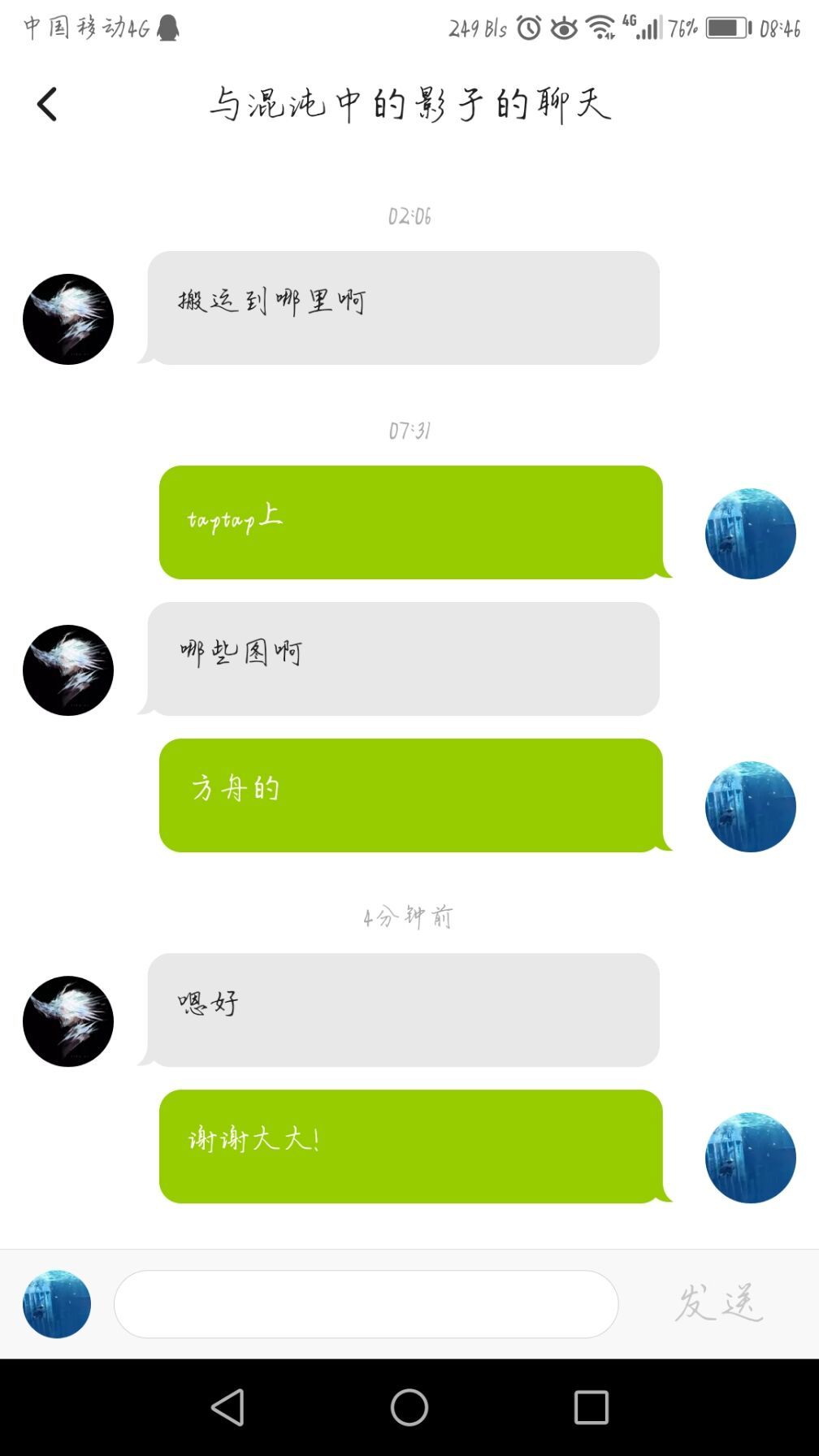Open the alarm clock icon in status bar
The image size is (819, 1456).
[x=529, y=27]
